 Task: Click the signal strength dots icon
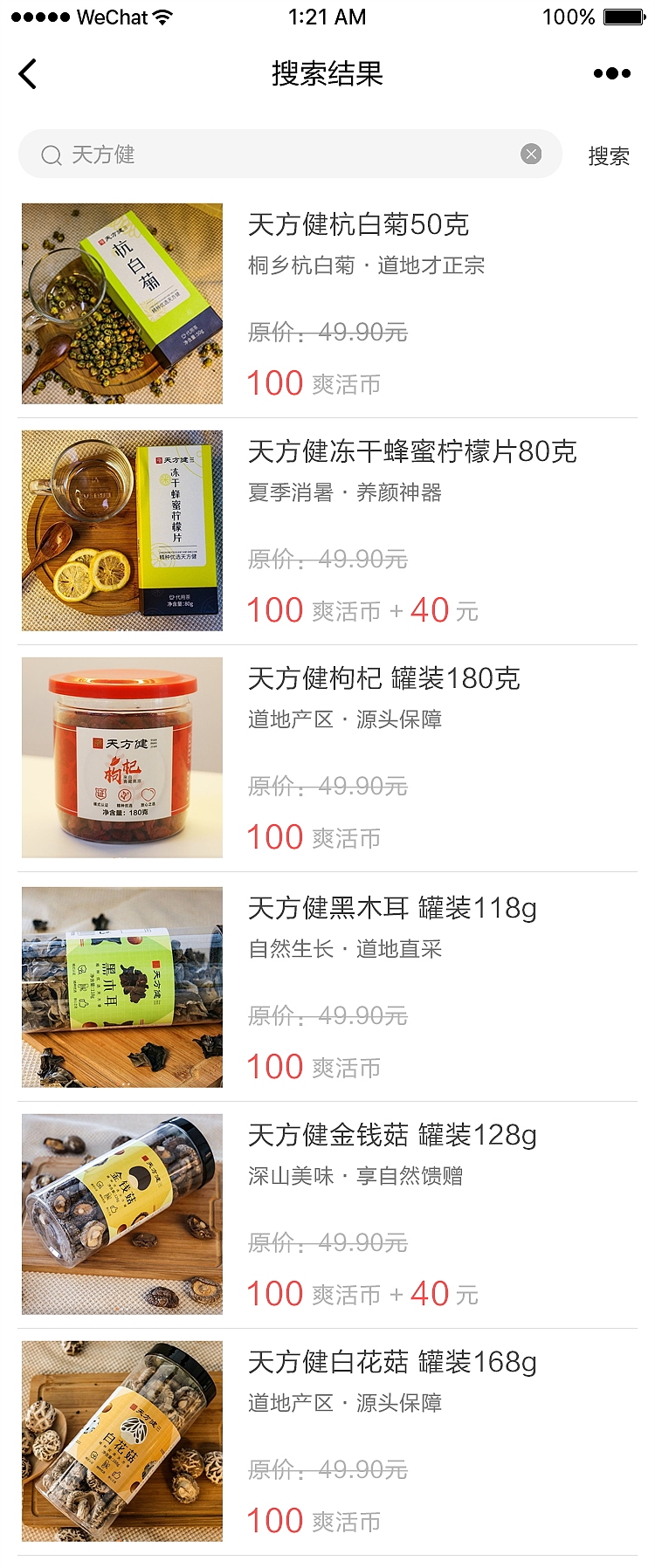(x=39, y=16)
